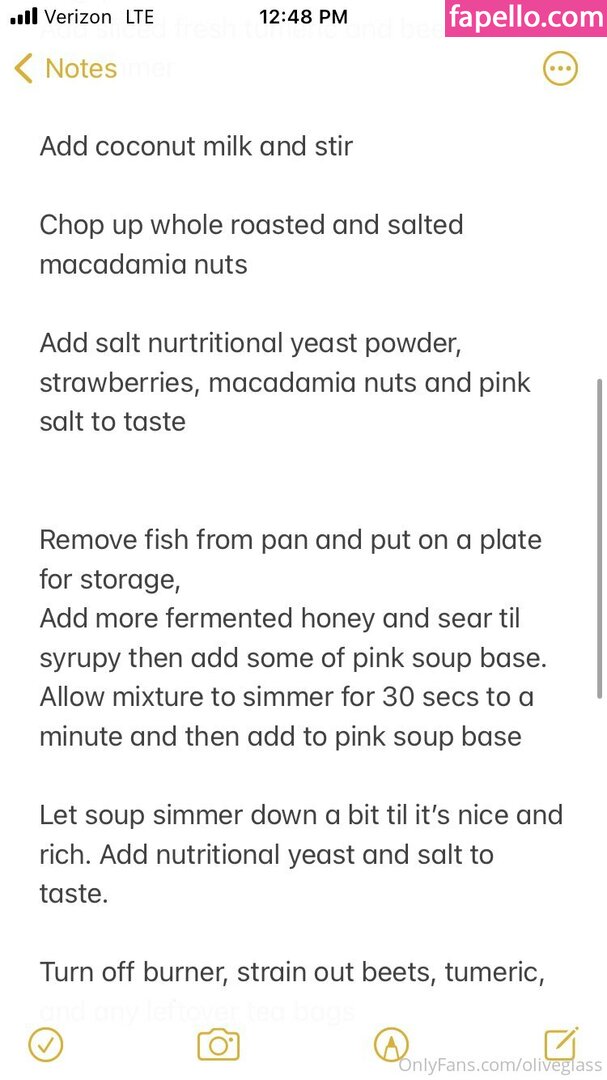Add a checklist to the note
Screen dimensions: 607x1080
click(45, 1046)
